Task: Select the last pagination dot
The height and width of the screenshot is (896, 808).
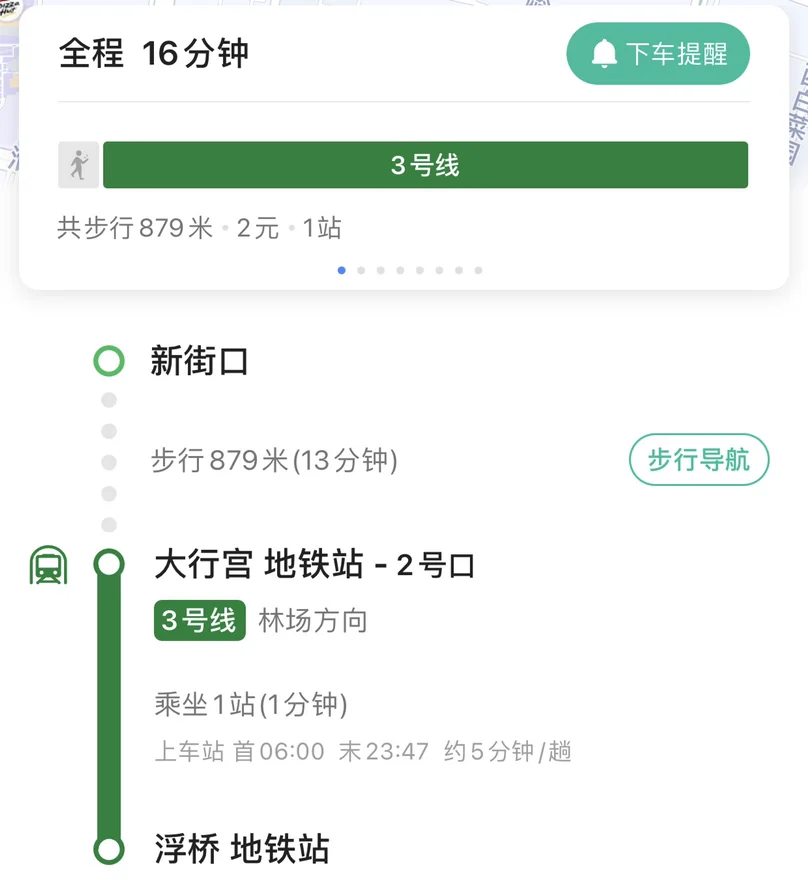Action: tap(479, 270)
